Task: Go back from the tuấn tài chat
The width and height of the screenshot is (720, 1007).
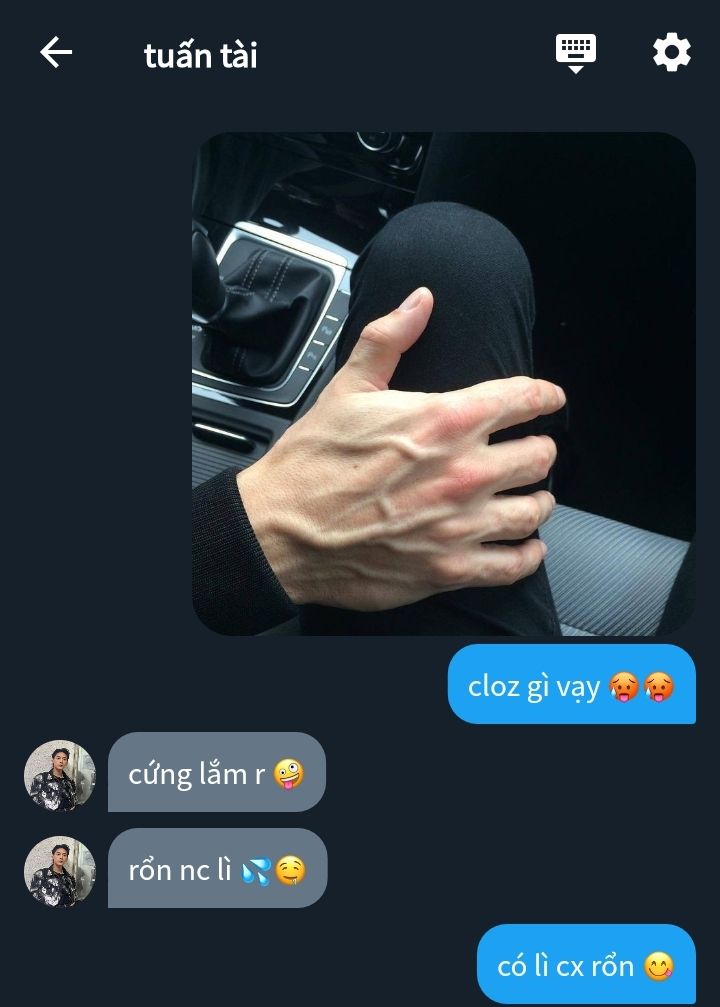Action: pos(56,53)
